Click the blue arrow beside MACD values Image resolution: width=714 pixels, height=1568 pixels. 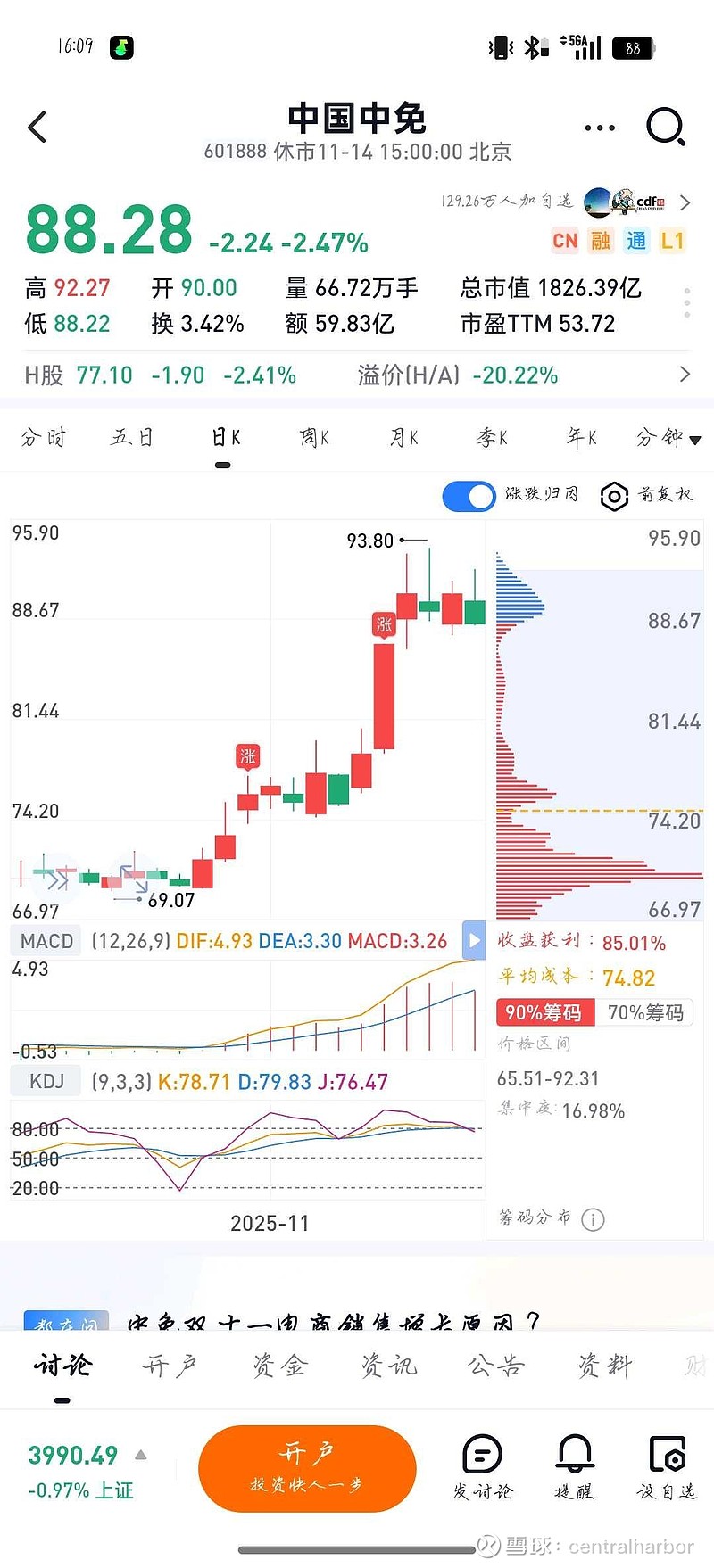tap(473, 940)
